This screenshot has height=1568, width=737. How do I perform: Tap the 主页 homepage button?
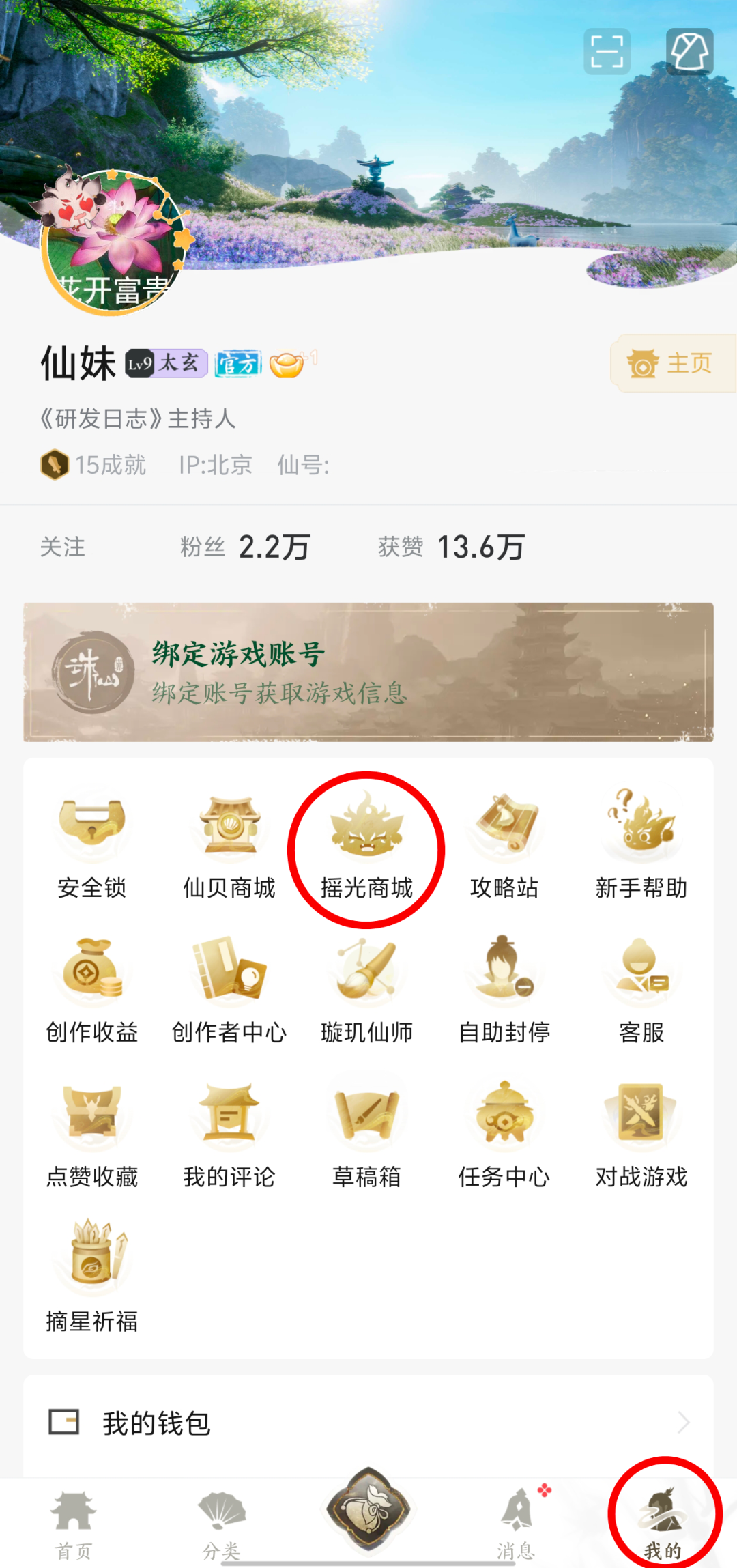pyautogui.click(x=671, y=363)
